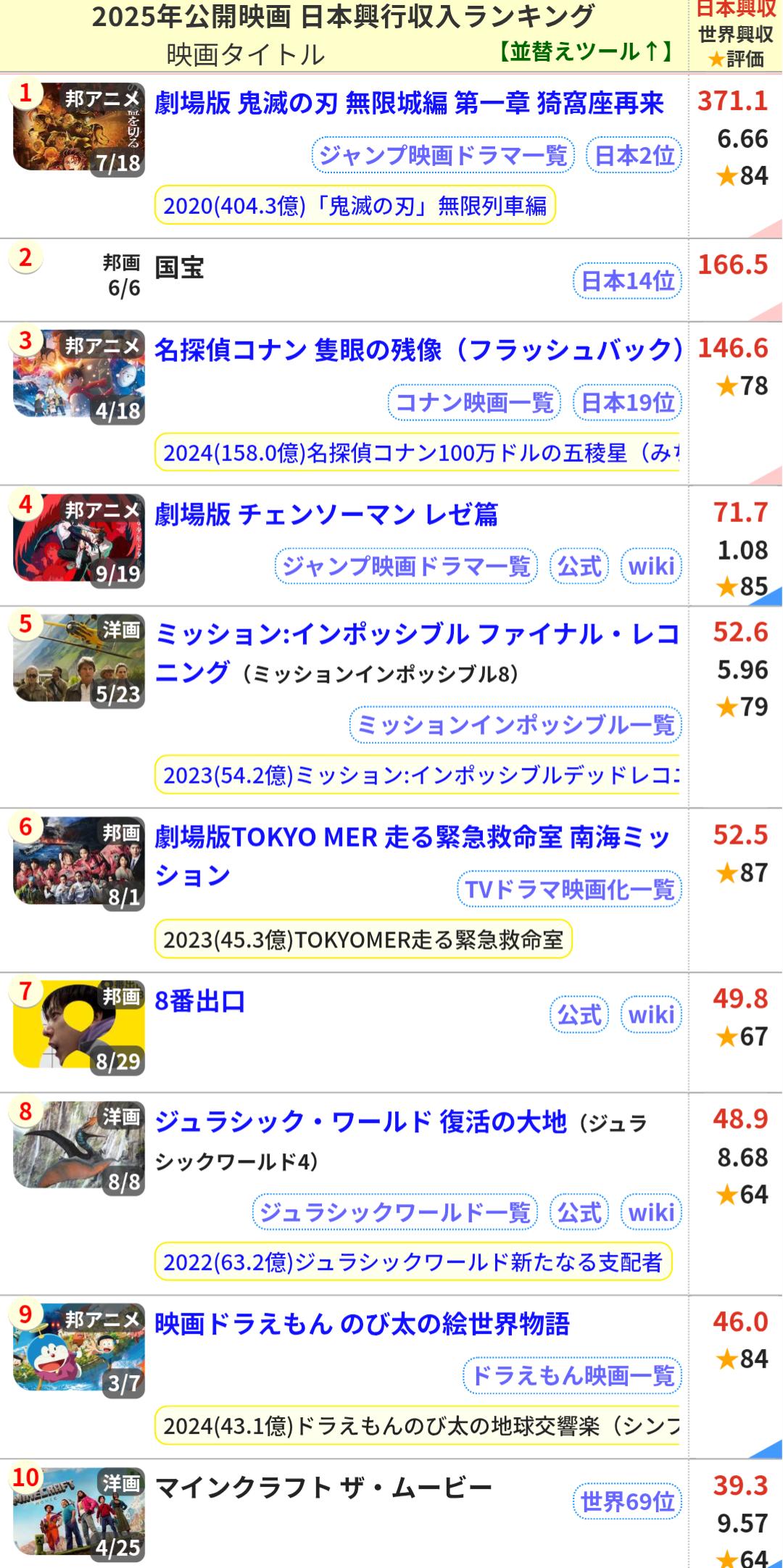
Task: Open the 日本14位 chip for 国宝
Action: click(627, 281)
